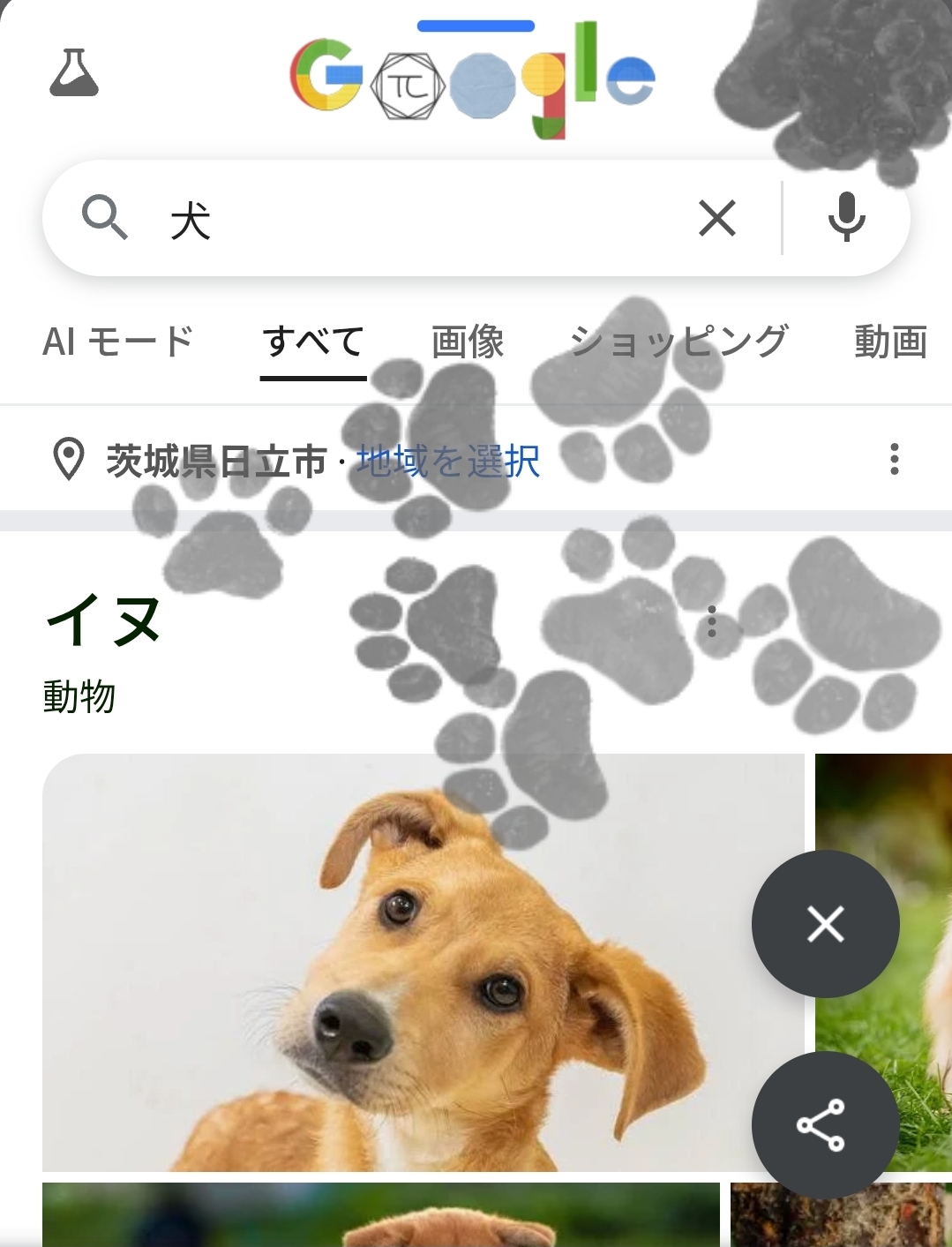The width and height of the screenshot is (952, 1247).
Task: Start a voice search with the microphone
Action: (x=846, y=218)
